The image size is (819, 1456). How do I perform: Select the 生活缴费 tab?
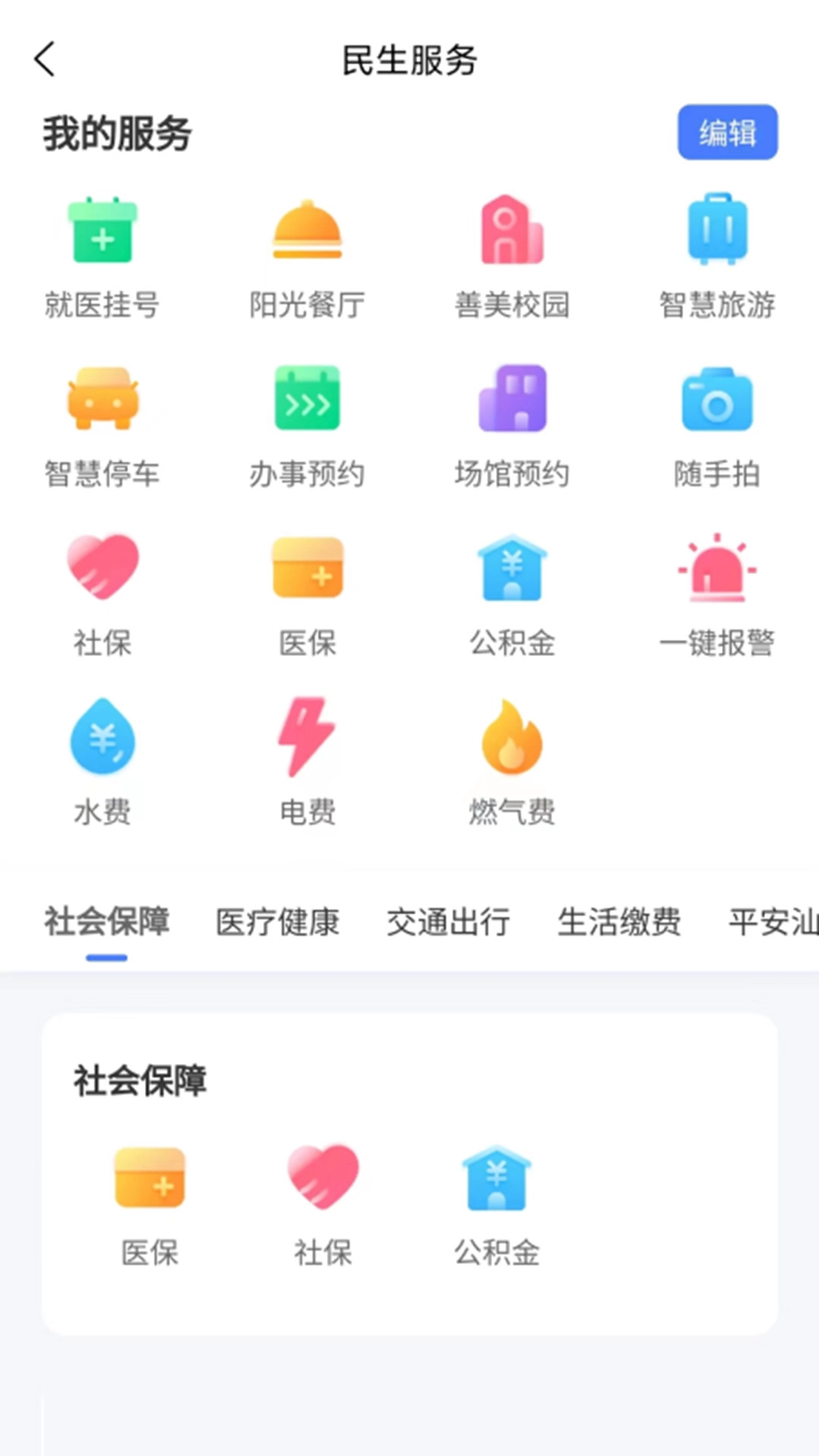(619, 922)
